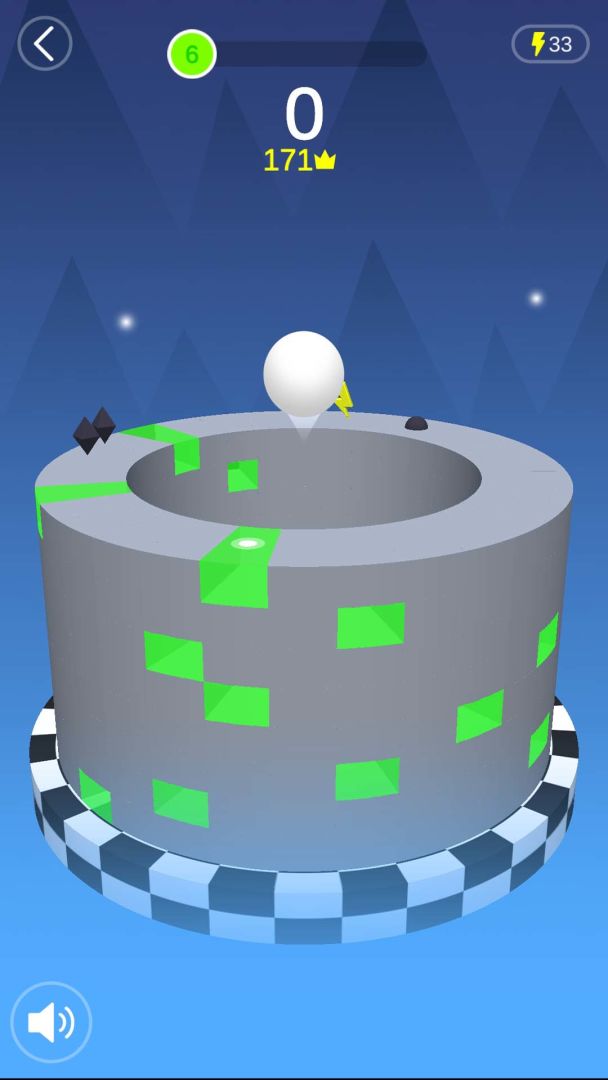
Task: Mute the game sound
Action: (x=51, y=1022)
